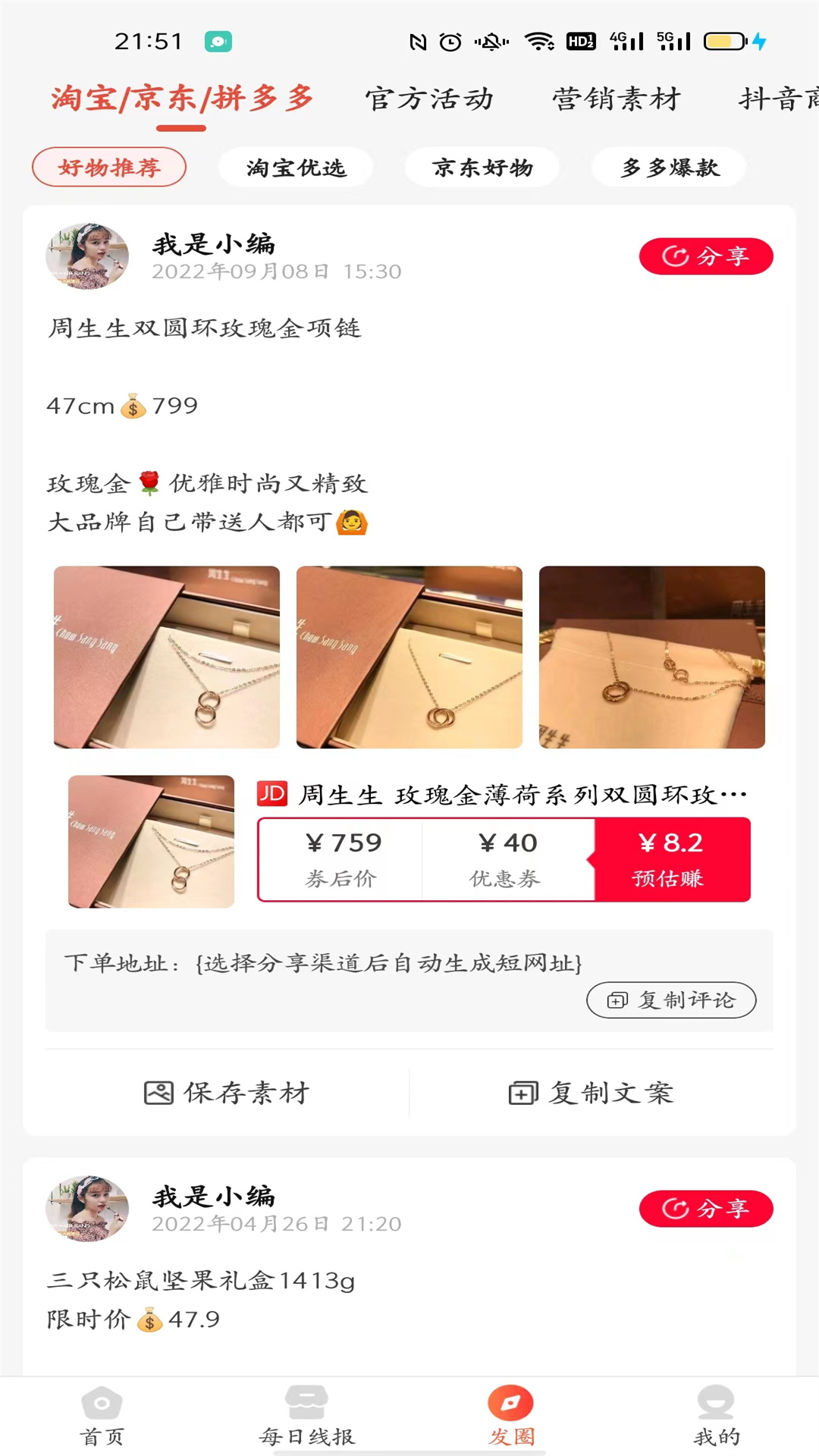The height and width of the screenshot is (1456, 819).
Task: Enable the 淘宝优选 filter
Action: [296, 168]
